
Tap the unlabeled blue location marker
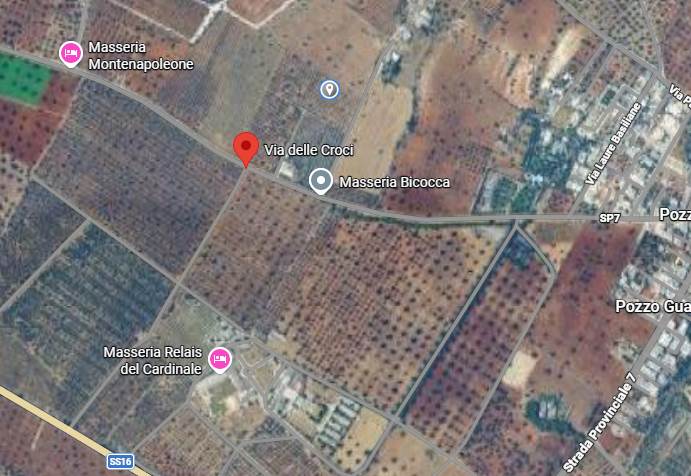(x=330, y=90)
